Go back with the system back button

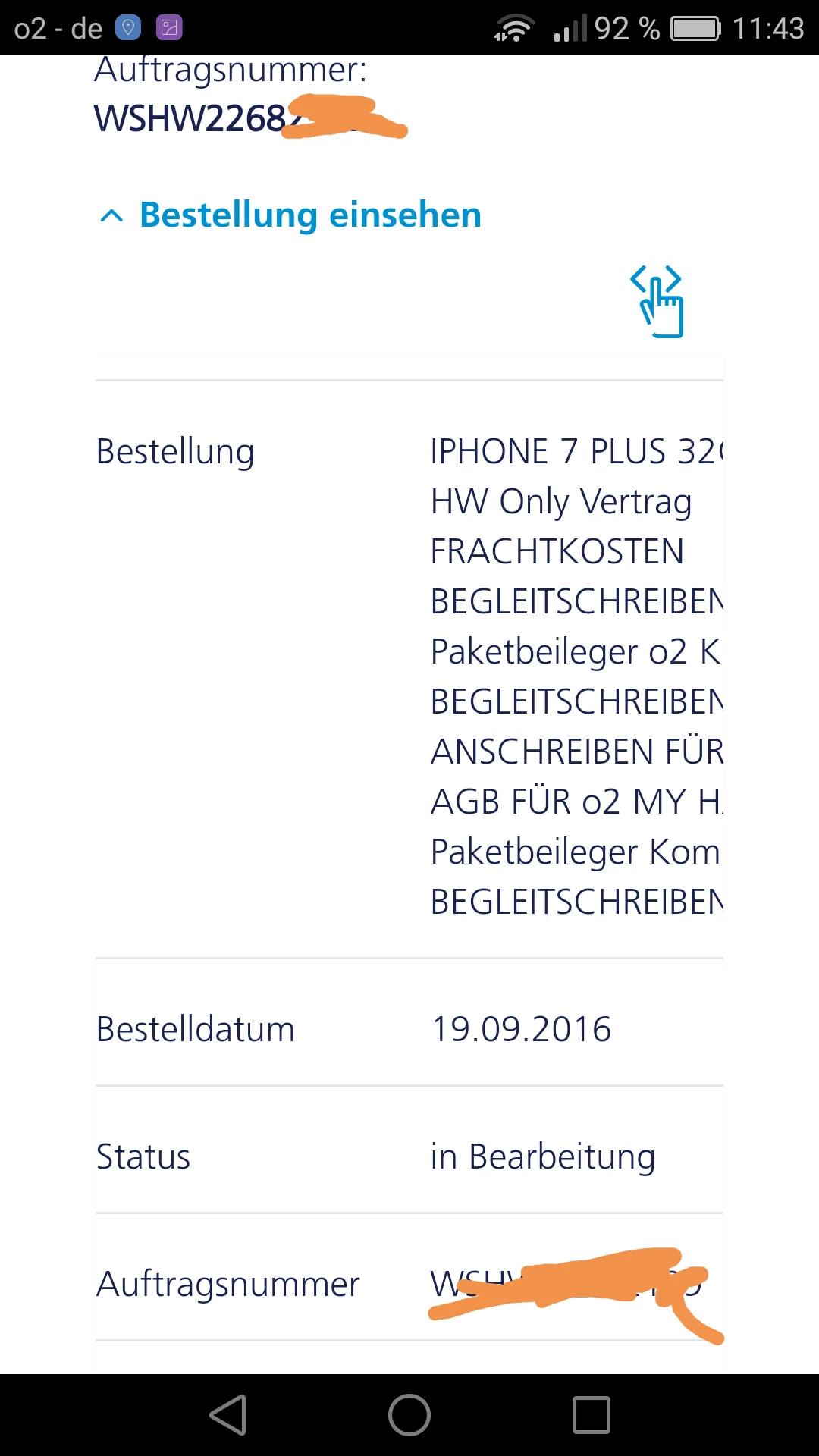227,1415
